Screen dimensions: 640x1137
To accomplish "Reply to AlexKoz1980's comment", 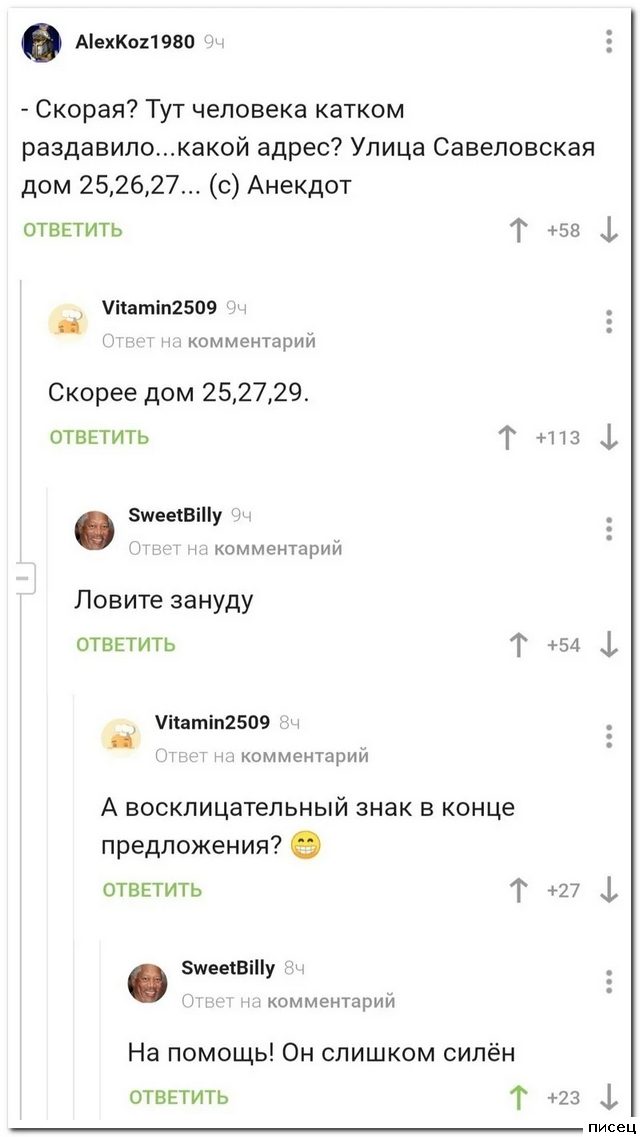I will pyautogui.click(x=73, y=230).
